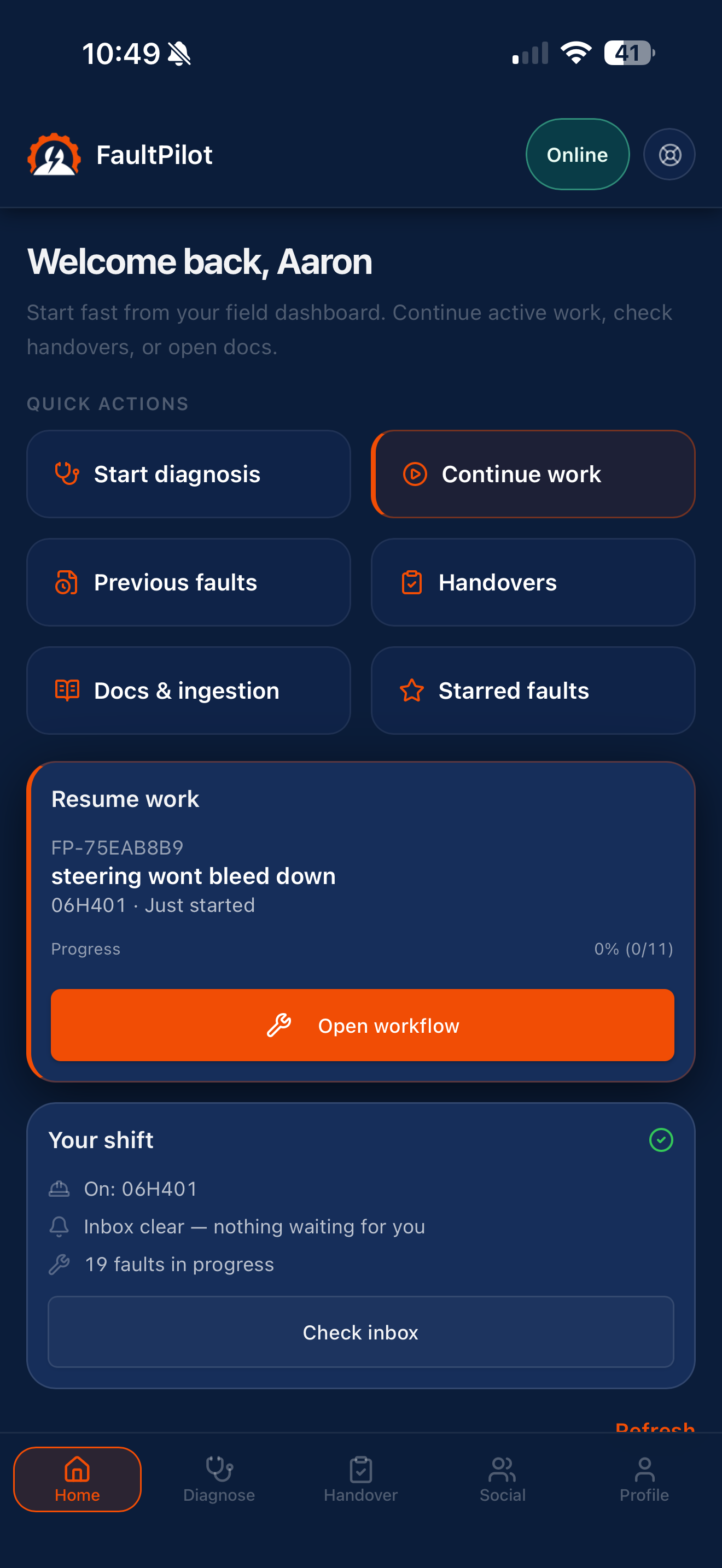722x1568 pixels.
Task: Start a new diagnosis
Action: [x=189, y=474]
